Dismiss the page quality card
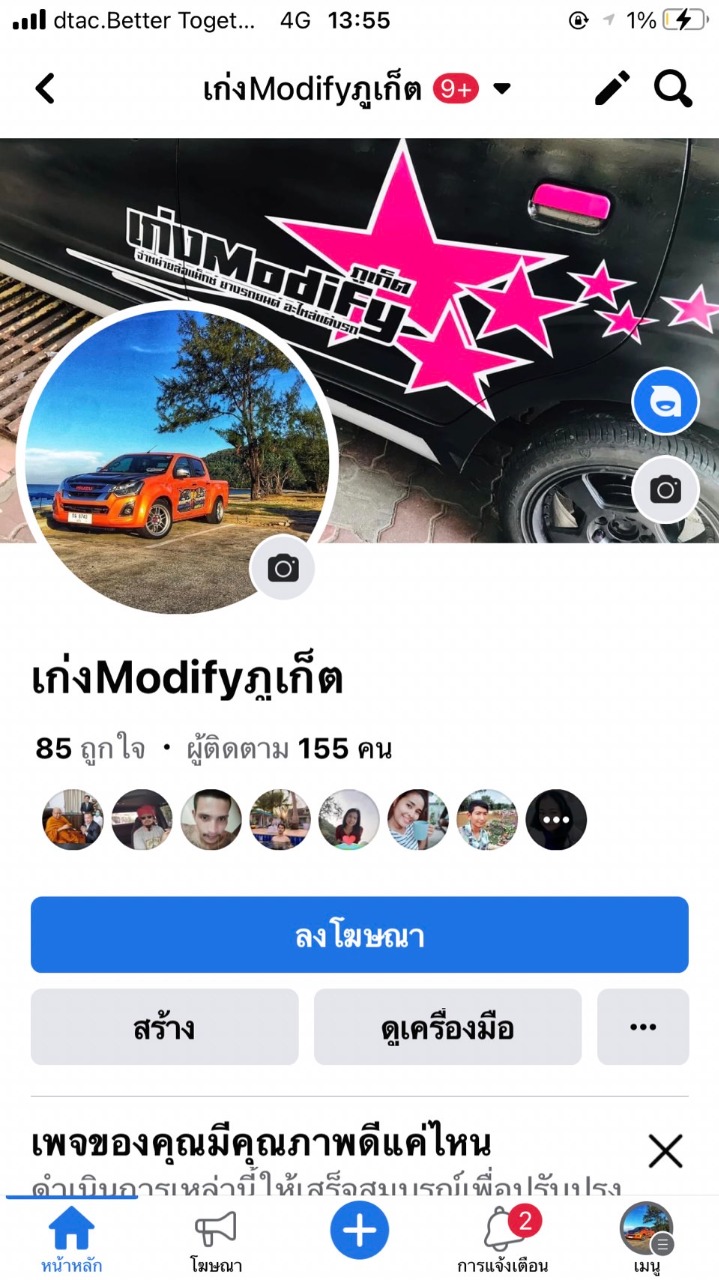The height and width of the screenshot is (1280, 719). [x=665, y=1151]
